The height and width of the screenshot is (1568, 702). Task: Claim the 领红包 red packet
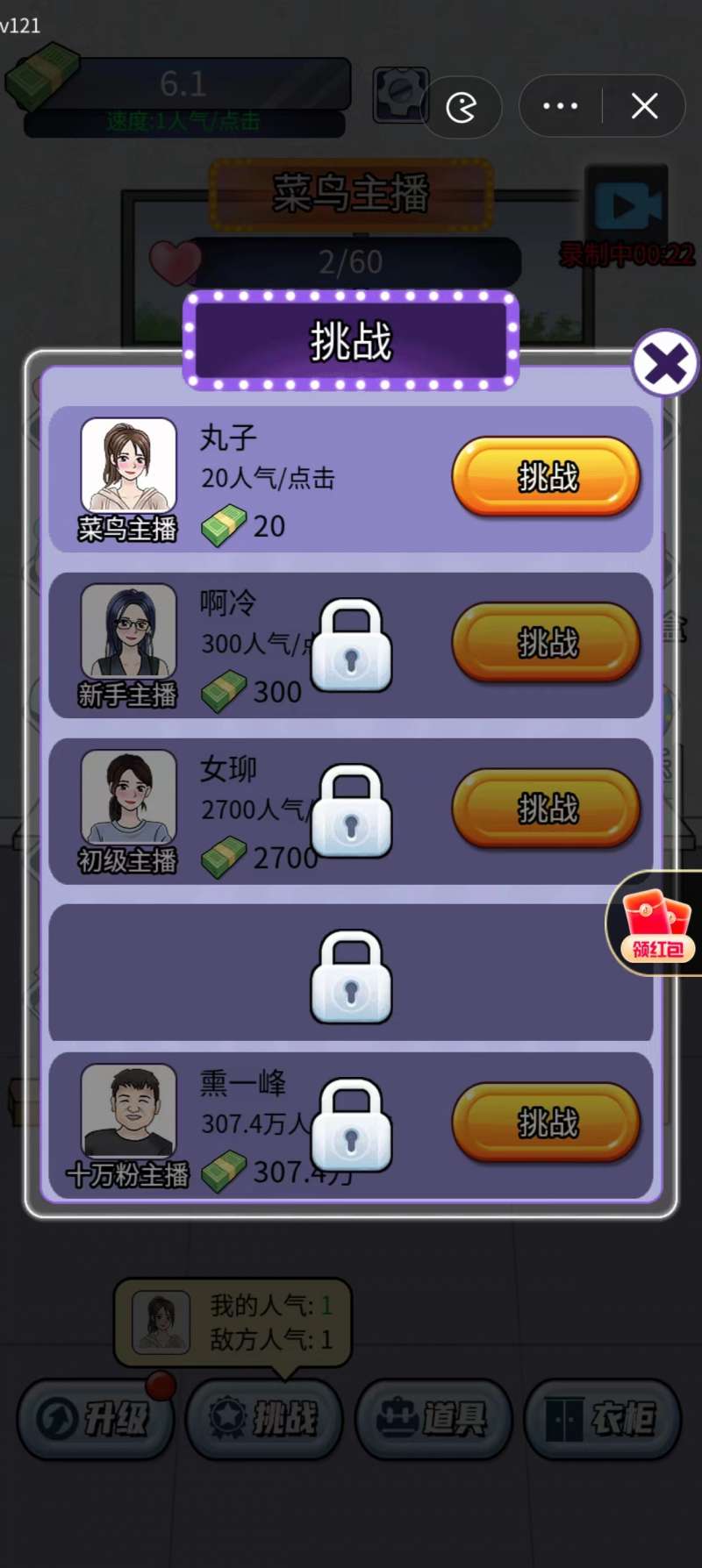tap(656, 923)
